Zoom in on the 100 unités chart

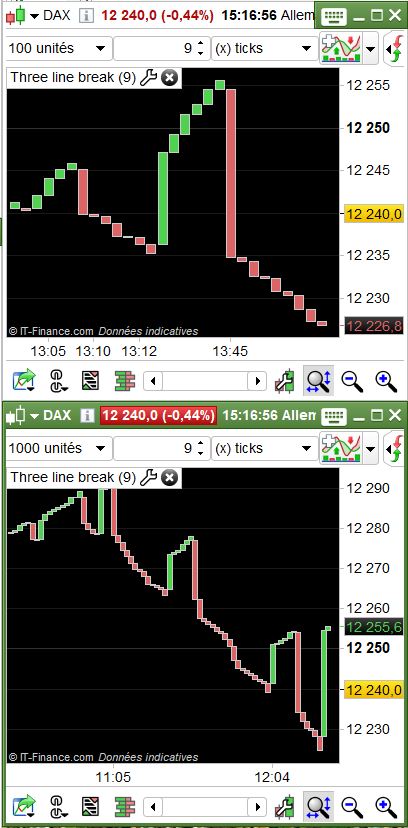(x=386, y=381)
